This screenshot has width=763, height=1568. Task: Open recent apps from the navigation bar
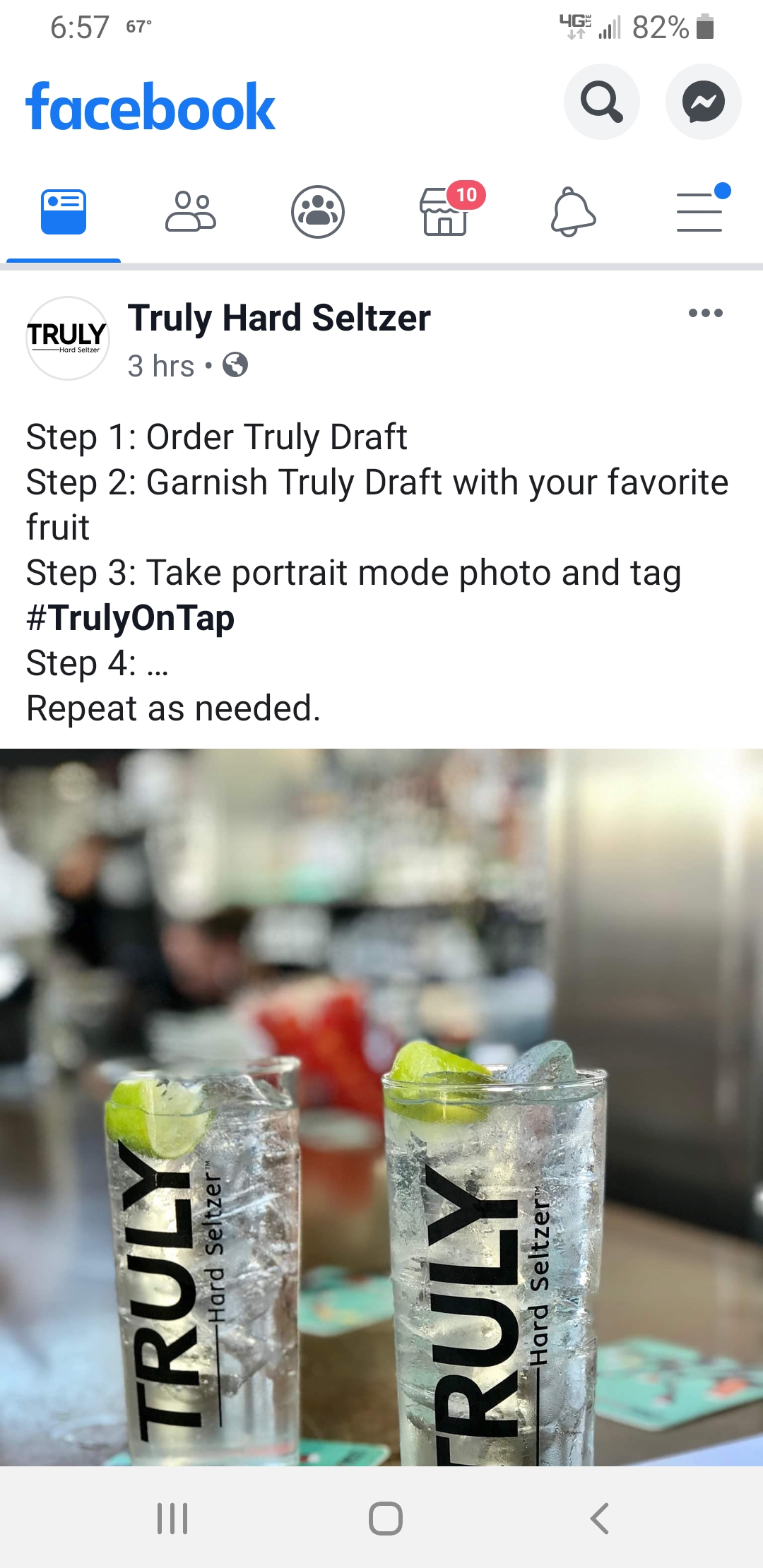click(x=172, y=1518)
